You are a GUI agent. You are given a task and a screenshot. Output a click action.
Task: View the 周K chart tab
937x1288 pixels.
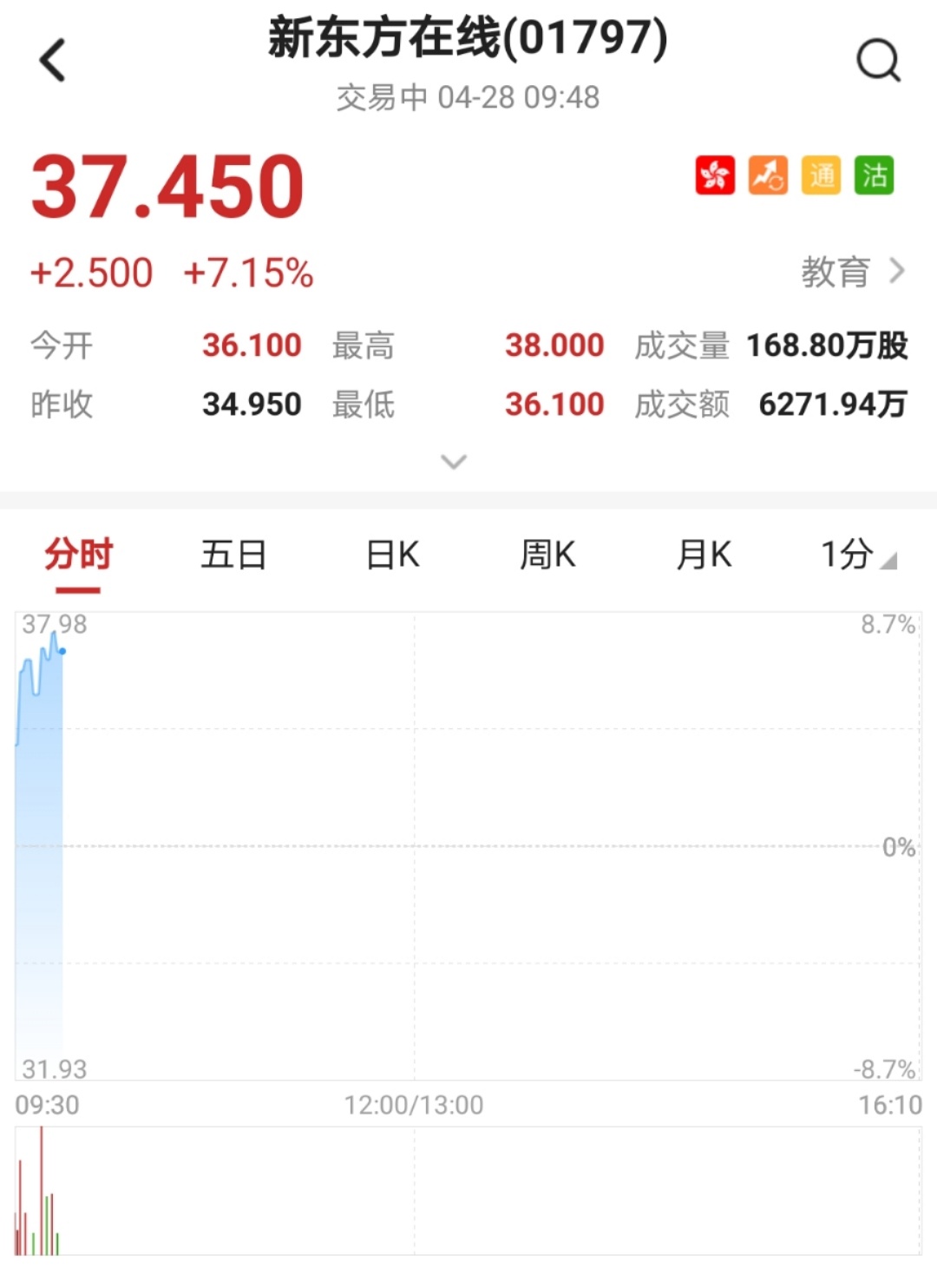(547, 555)
